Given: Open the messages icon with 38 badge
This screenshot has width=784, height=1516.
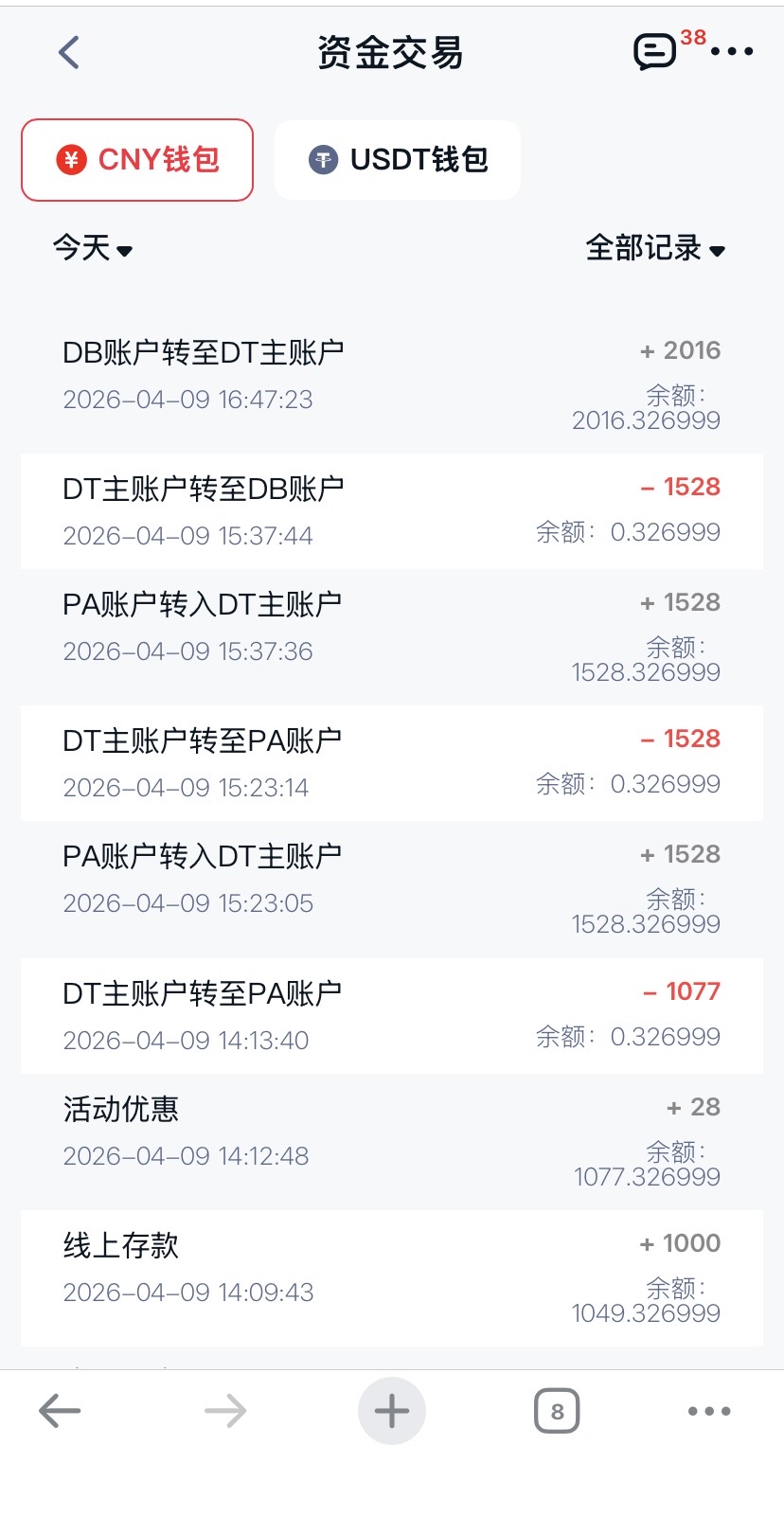Looking at the screenshot, I should pos(655,52).
